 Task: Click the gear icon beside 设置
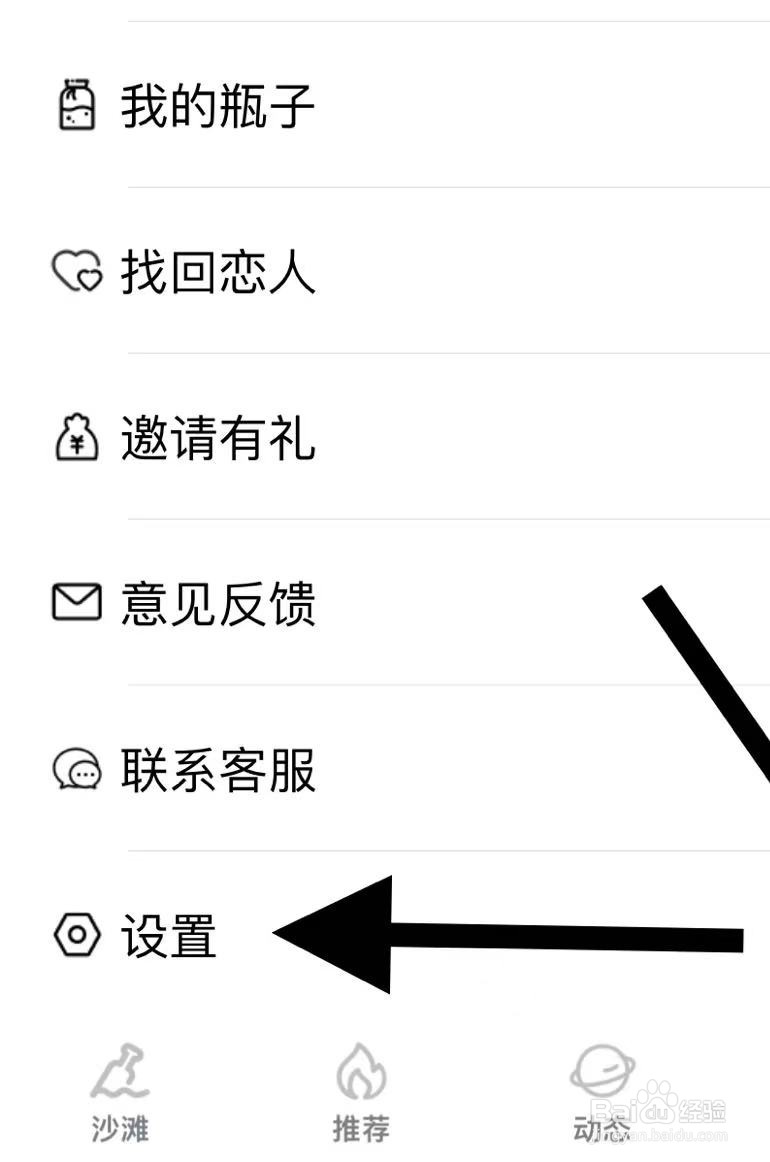pyautogui.click(x=78, y=935)
